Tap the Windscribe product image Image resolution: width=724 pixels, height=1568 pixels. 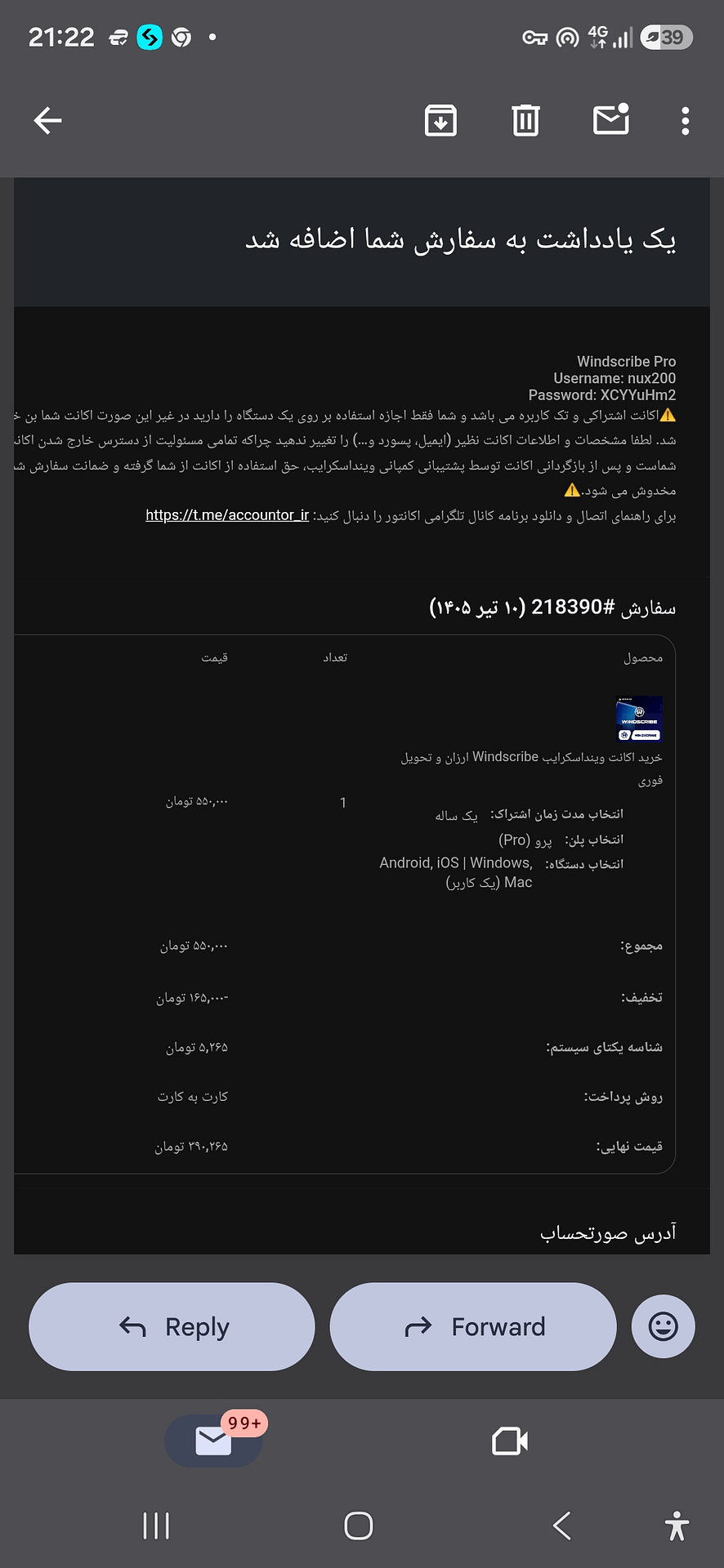(639, 719)
